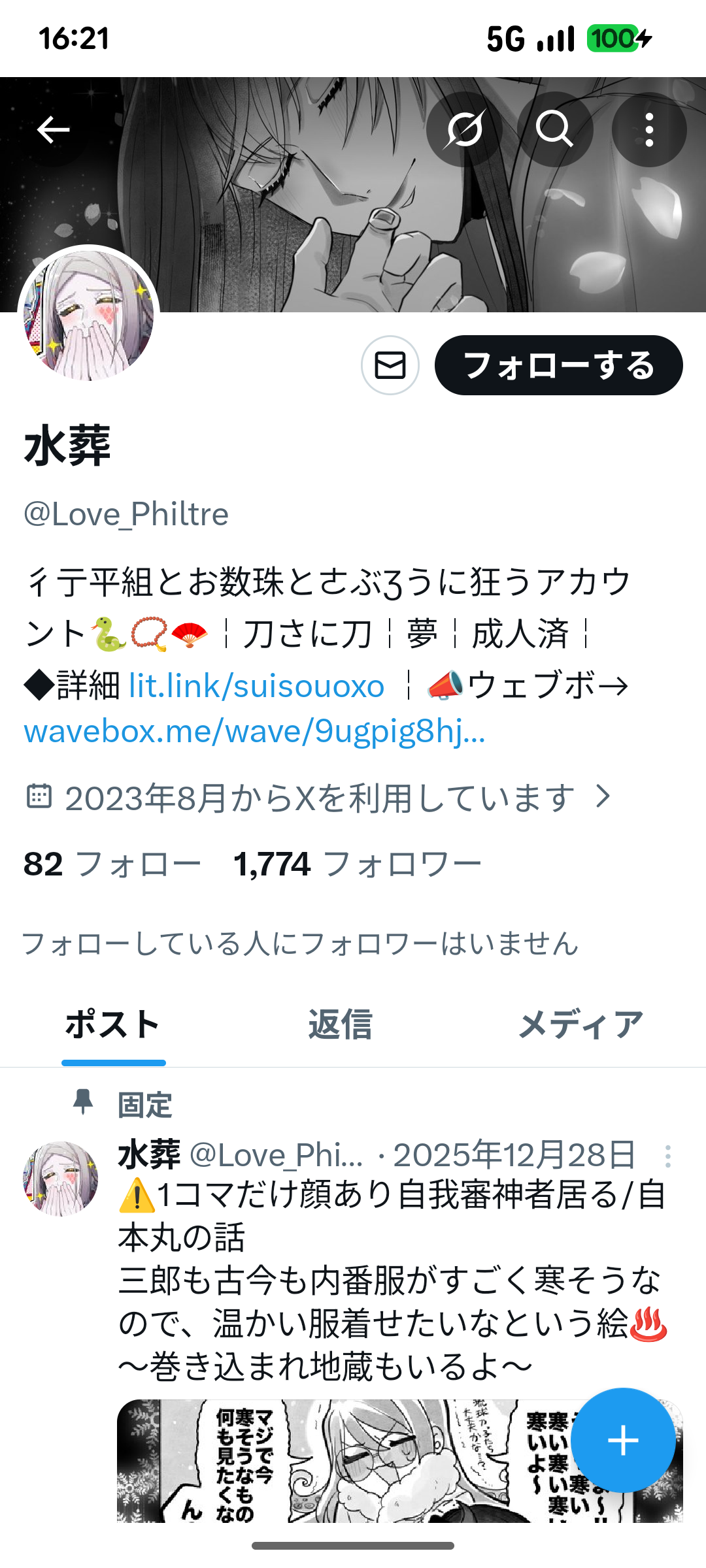Screen dimensions: 706x1568
Task: Open the lit.link/suisouoxo link
Action: click(256, 687)
